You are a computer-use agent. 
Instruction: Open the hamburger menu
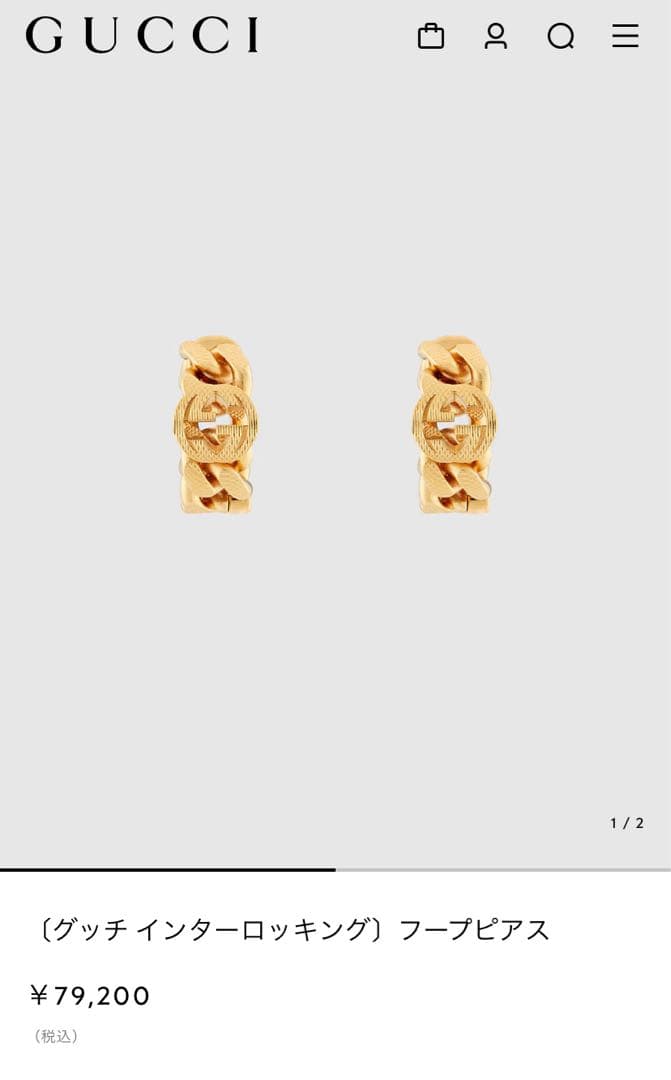point(625,36)
